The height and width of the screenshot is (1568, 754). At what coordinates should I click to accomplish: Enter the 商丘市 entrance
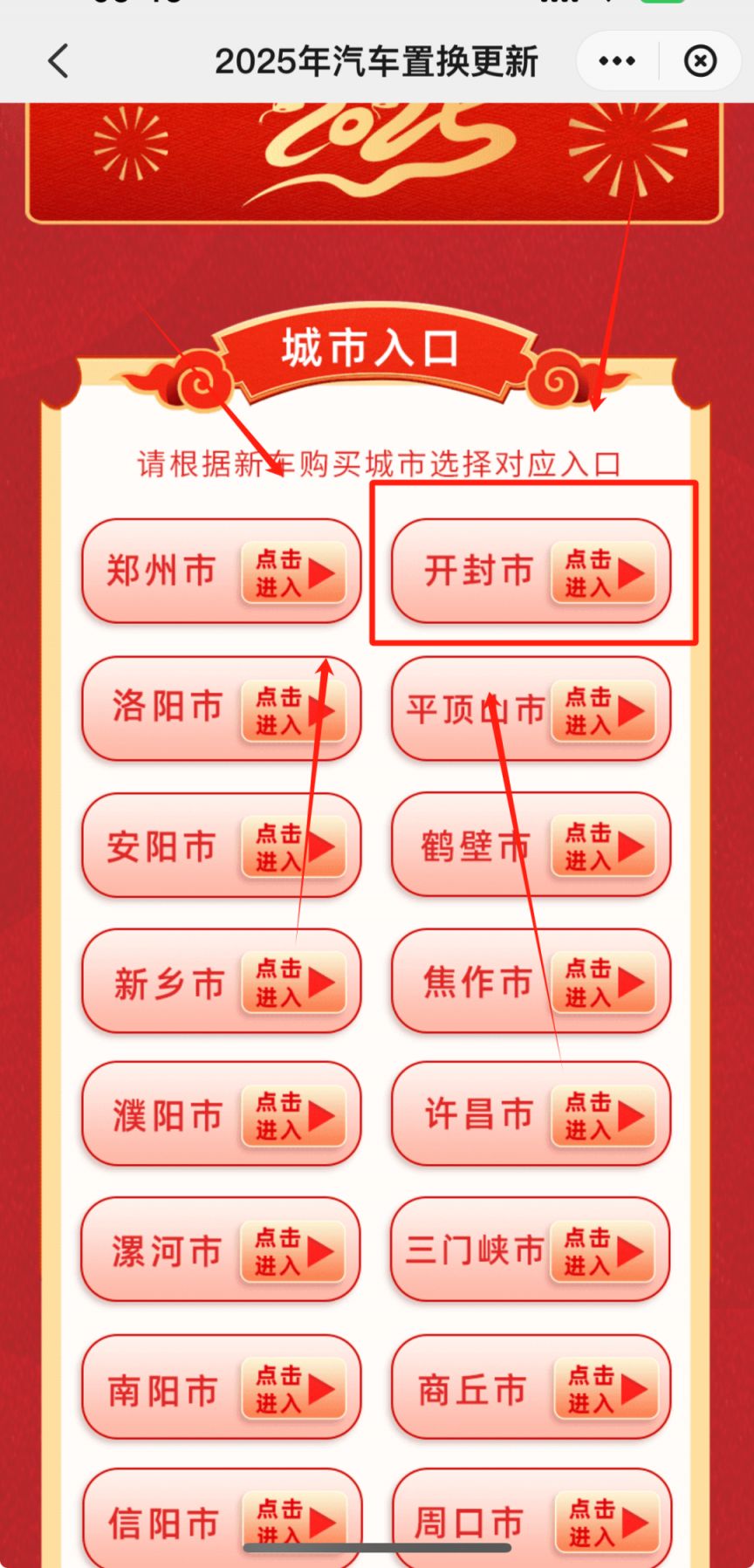click(x=531, y=1388)
